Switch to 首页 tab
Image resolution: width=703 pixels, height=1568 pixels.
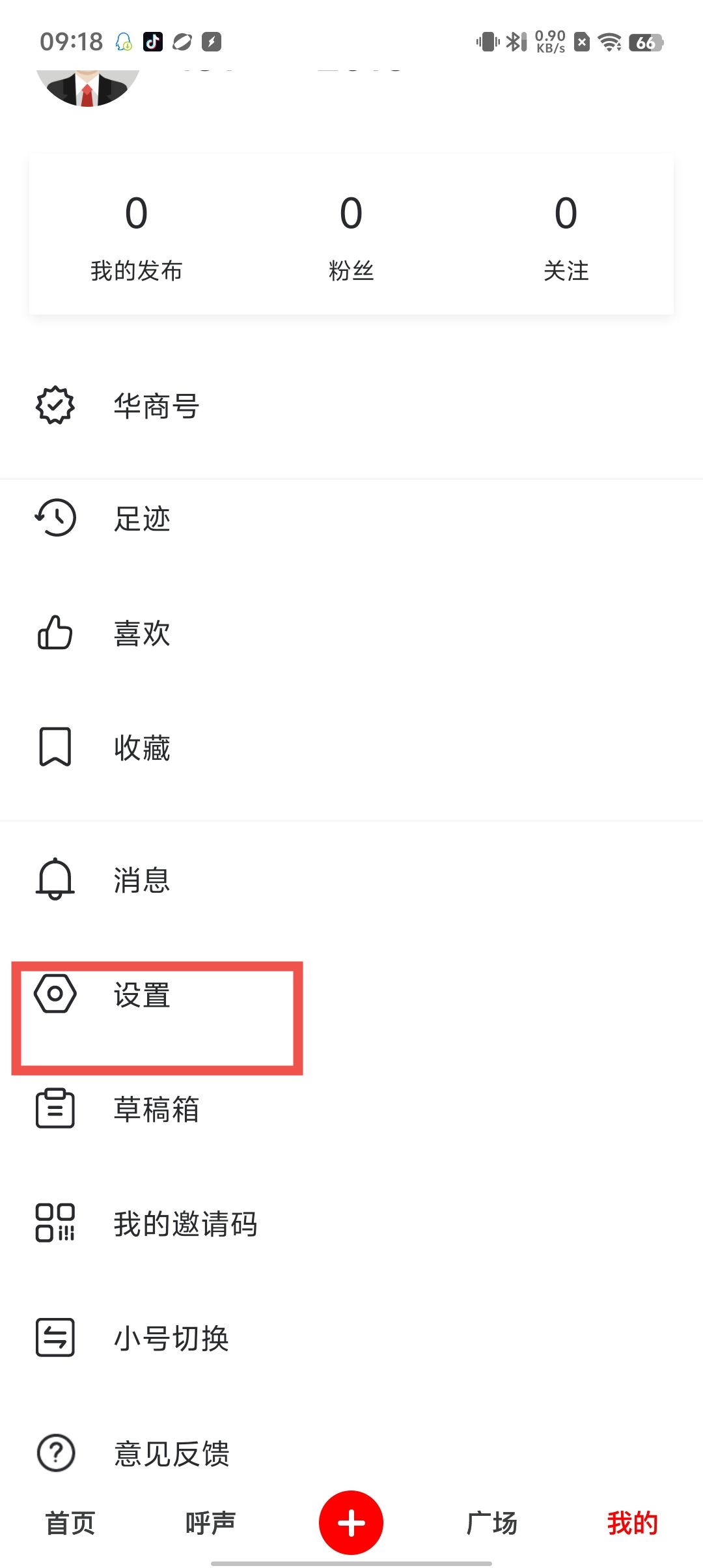click(x=70, y=1524)
